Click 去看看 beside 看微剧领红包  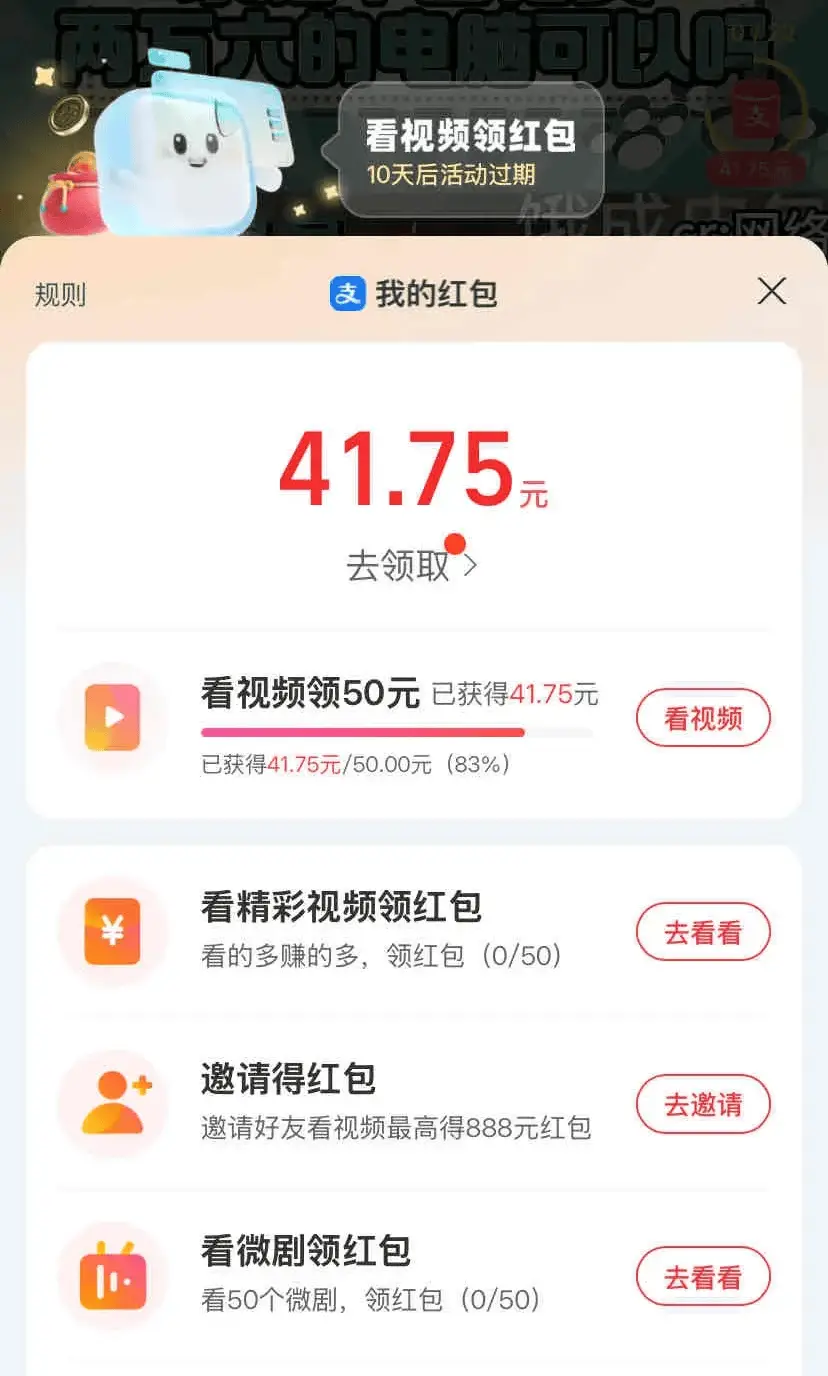pyautogui.click(x=703, y=1276)
